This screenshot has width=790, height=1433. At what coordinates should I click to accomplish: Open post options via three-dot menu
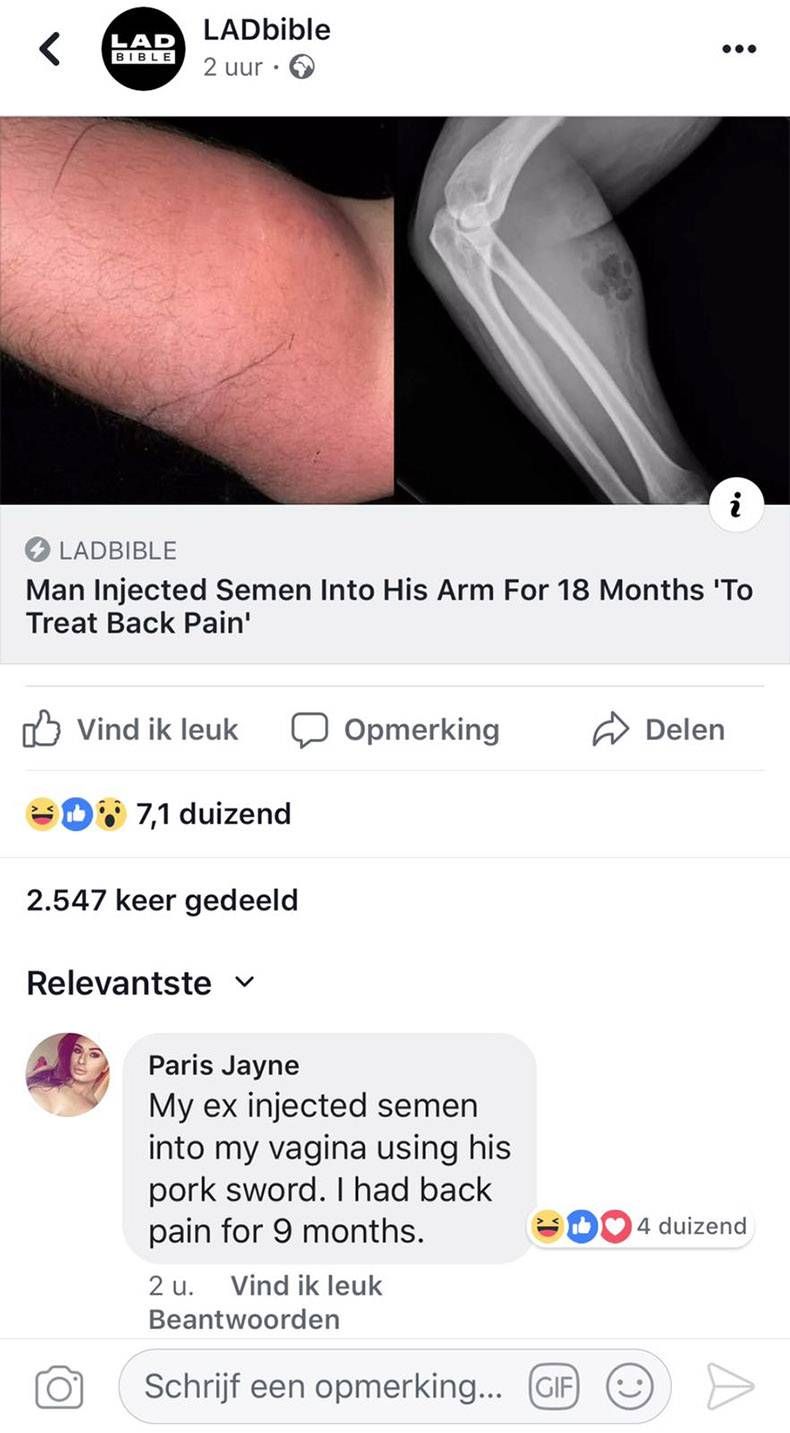tap(739, 47)
